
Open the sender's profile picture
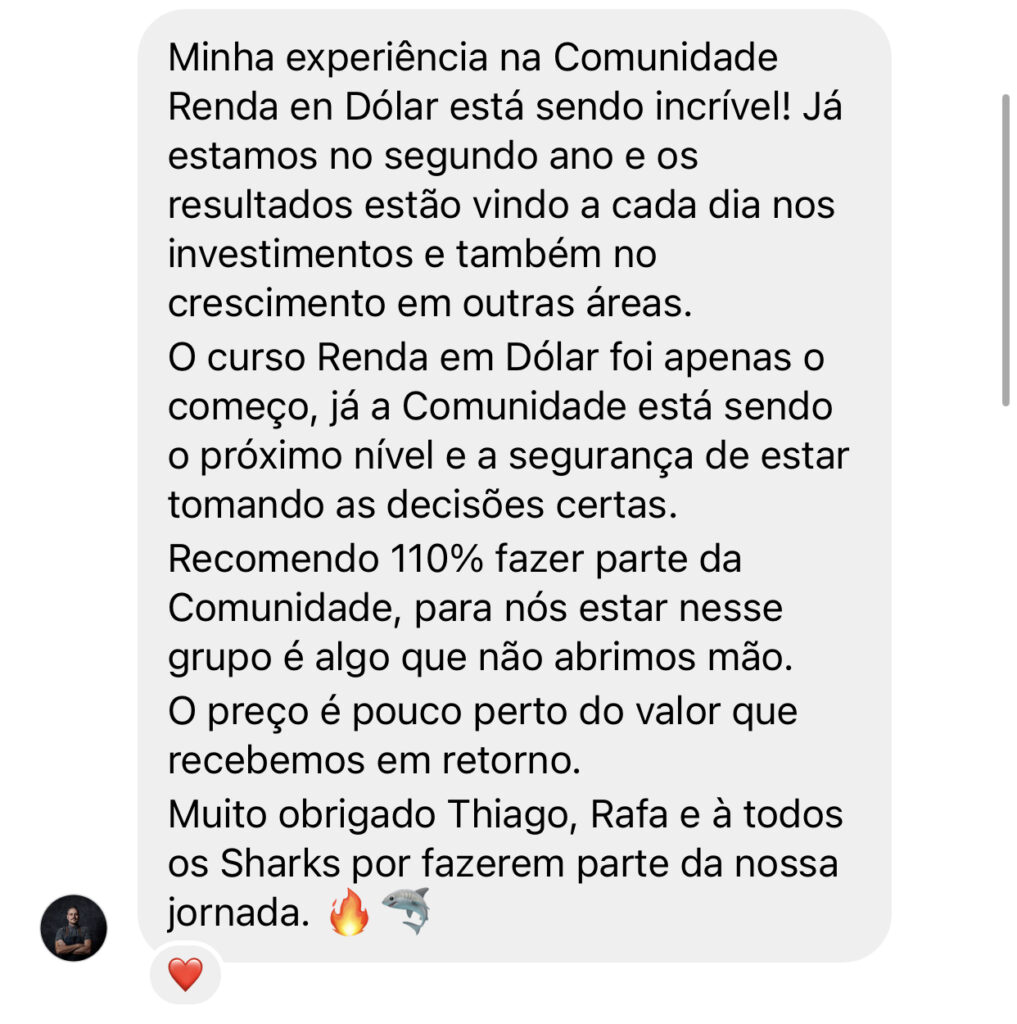(73, 928)
